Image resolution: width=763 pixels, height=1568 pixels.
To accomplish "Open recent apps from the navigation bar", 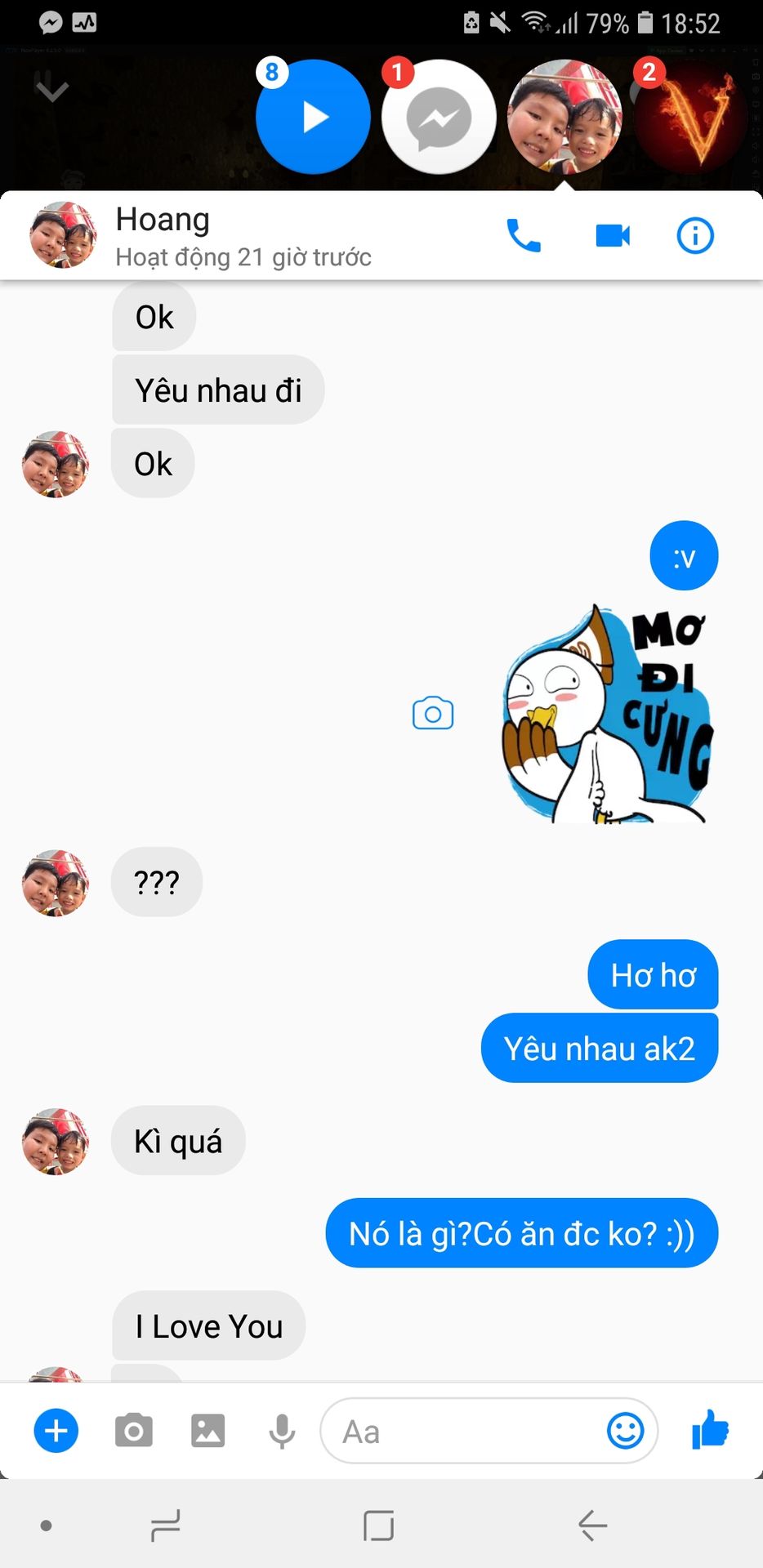I will 167,1525.
